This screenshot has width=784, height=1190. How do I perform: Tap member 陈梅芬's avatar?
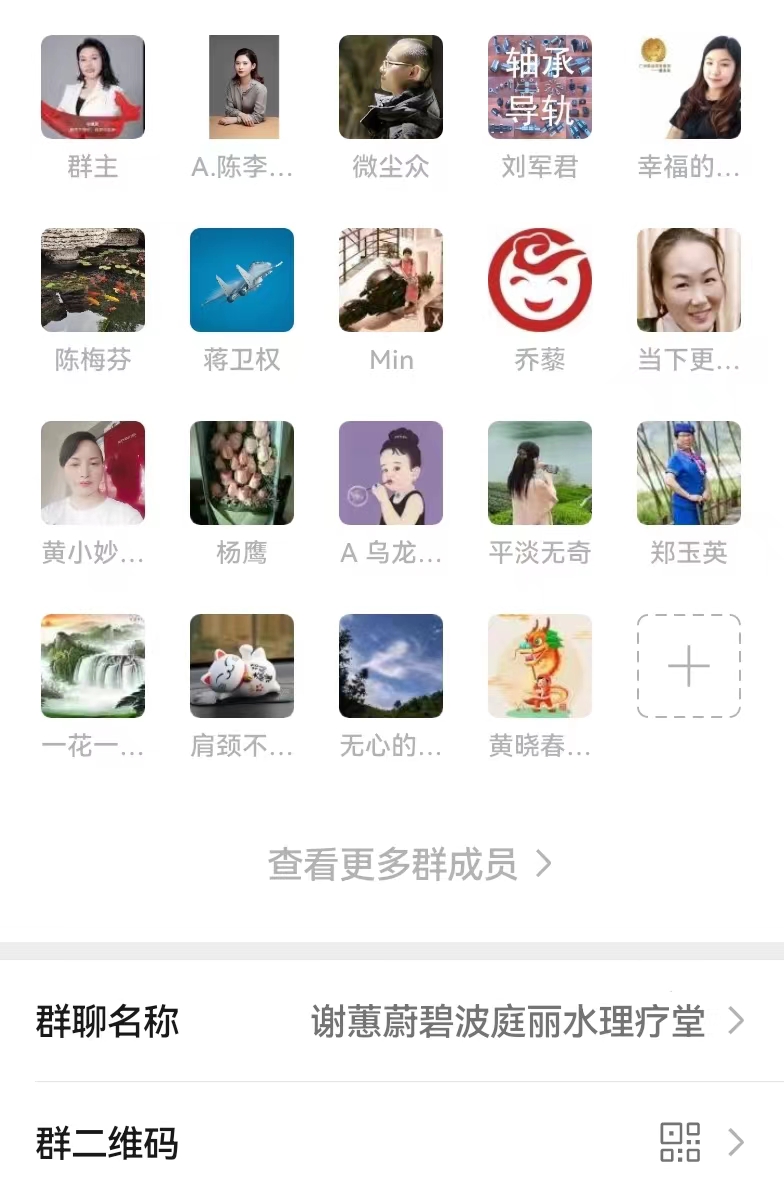93,280
